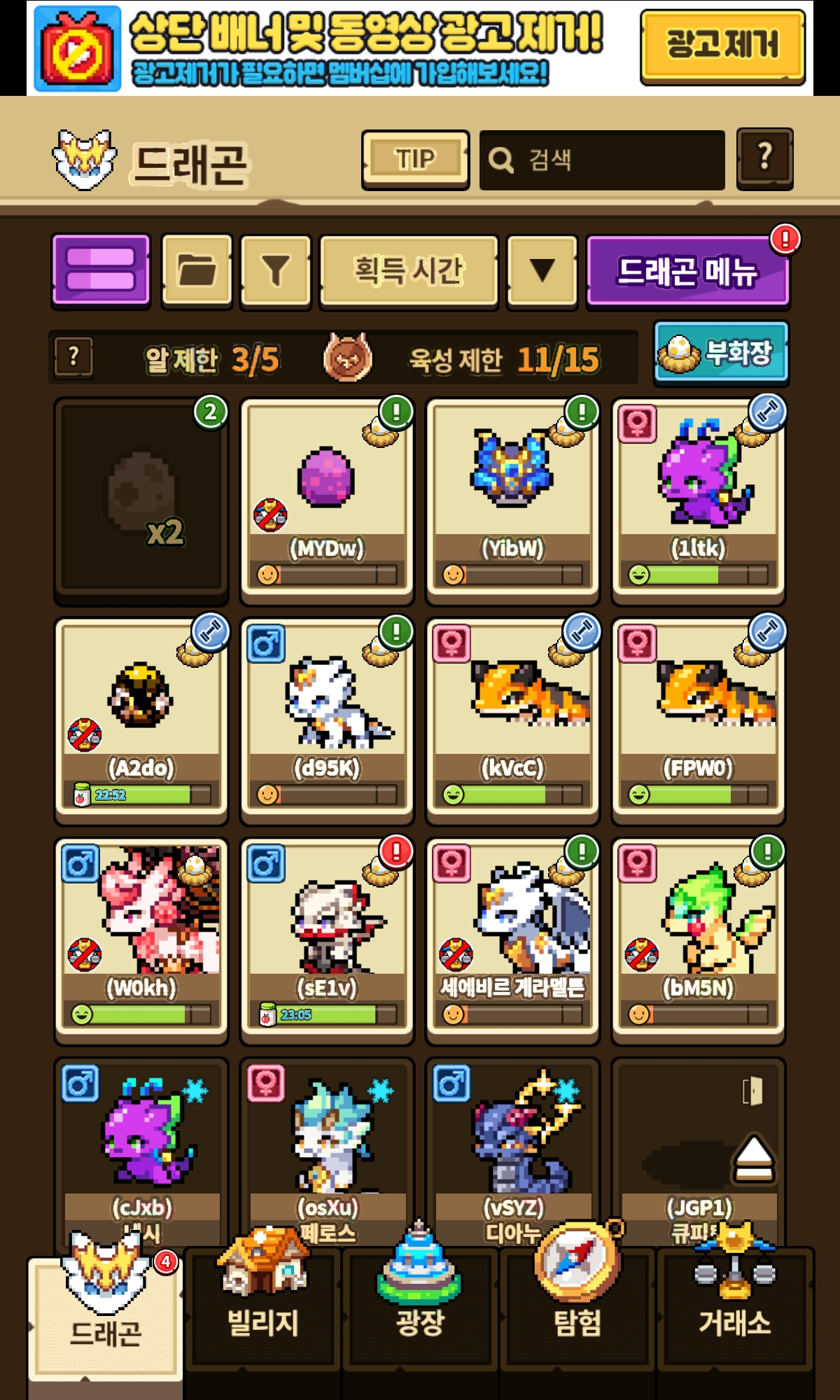The width and height of the screenshot is (840, 1400).
Task: Open 드래곤 메뉴
Action: [x=688, y=272]
